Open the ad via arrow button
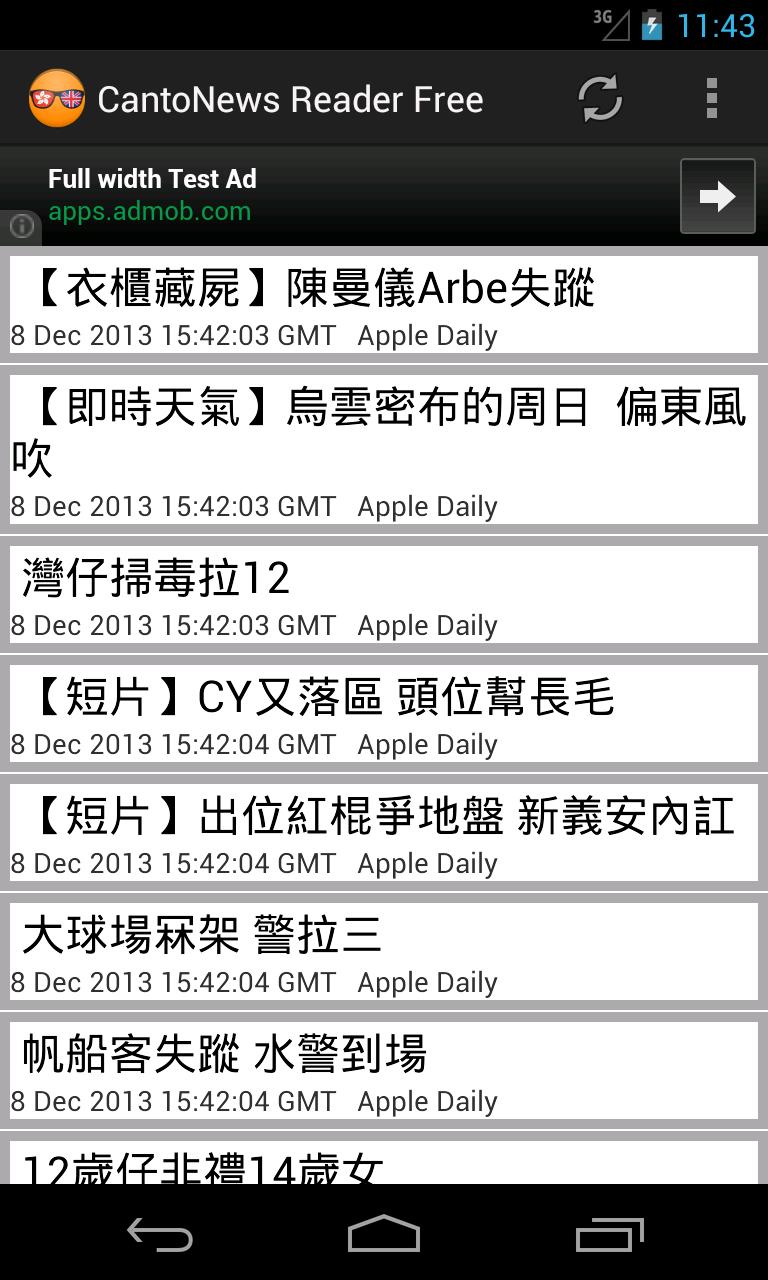 coord(717,197)
